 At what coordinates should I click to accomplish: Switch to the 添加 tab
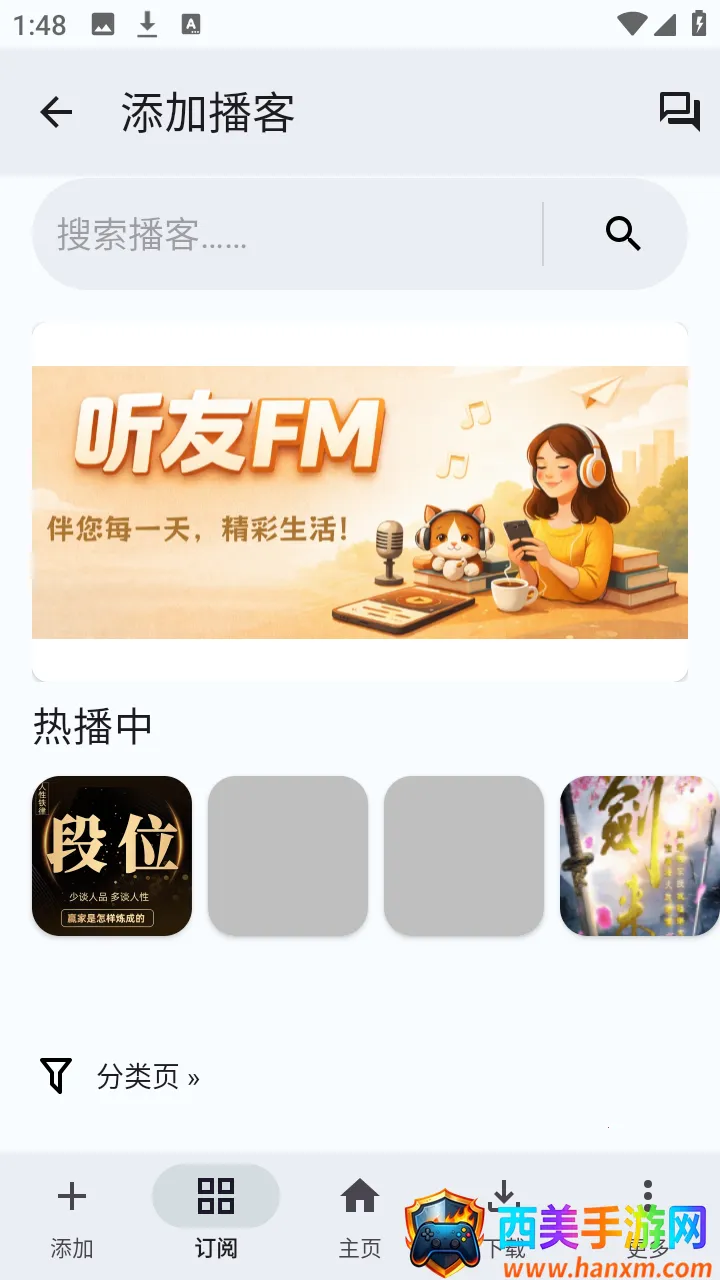72,1214
